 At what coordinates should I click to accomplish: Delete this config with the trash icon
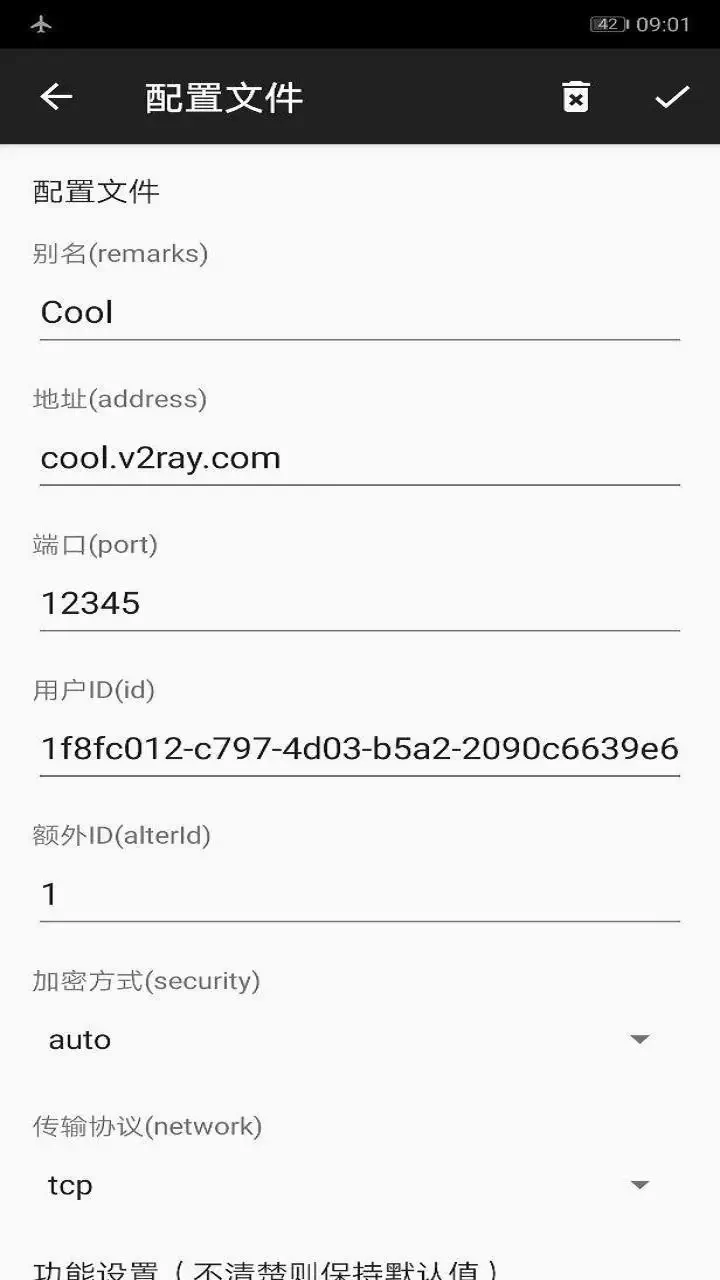coord(576,97)
